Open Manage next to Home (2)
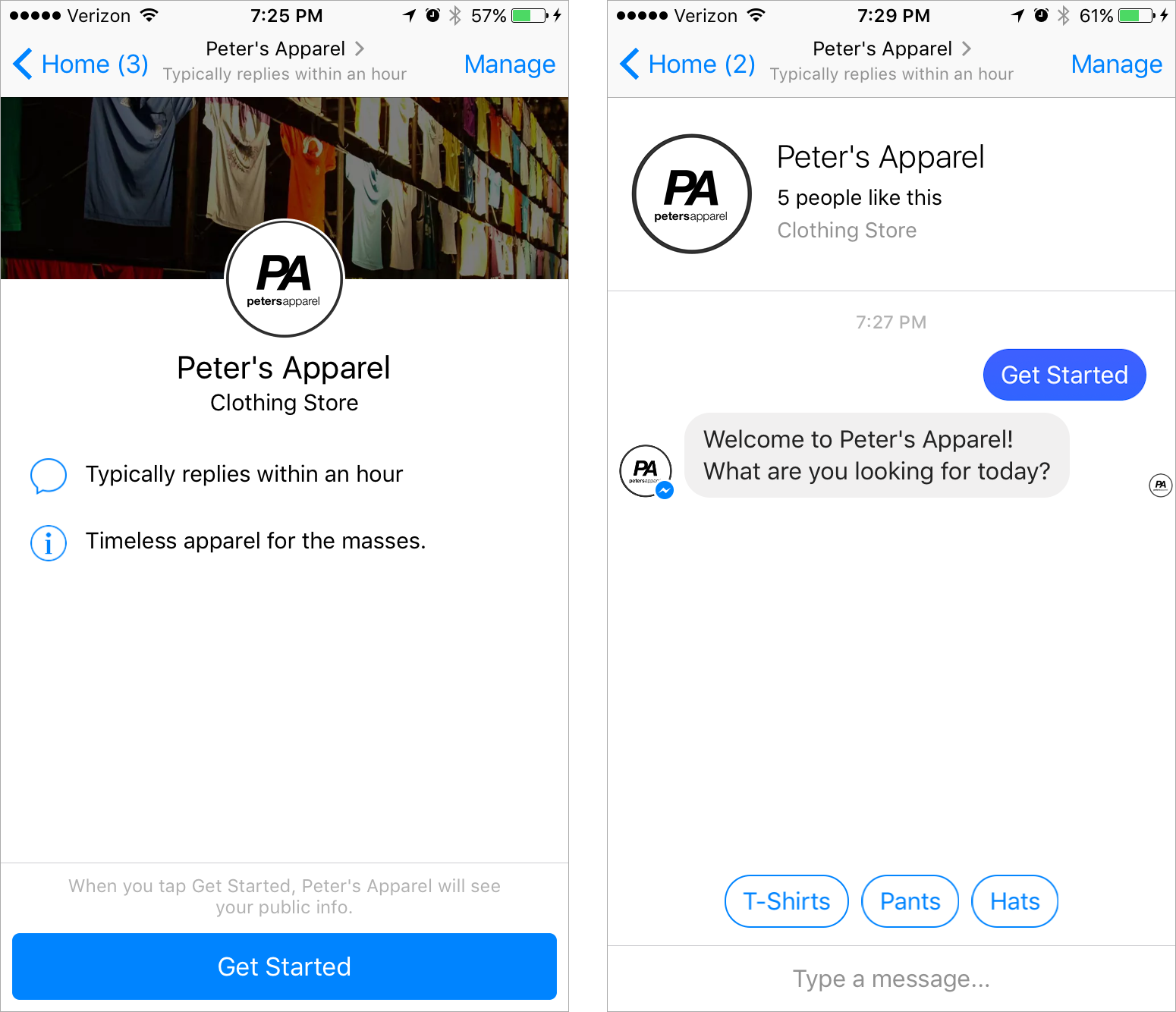 pyautogui.click(x=1116, y=64)
